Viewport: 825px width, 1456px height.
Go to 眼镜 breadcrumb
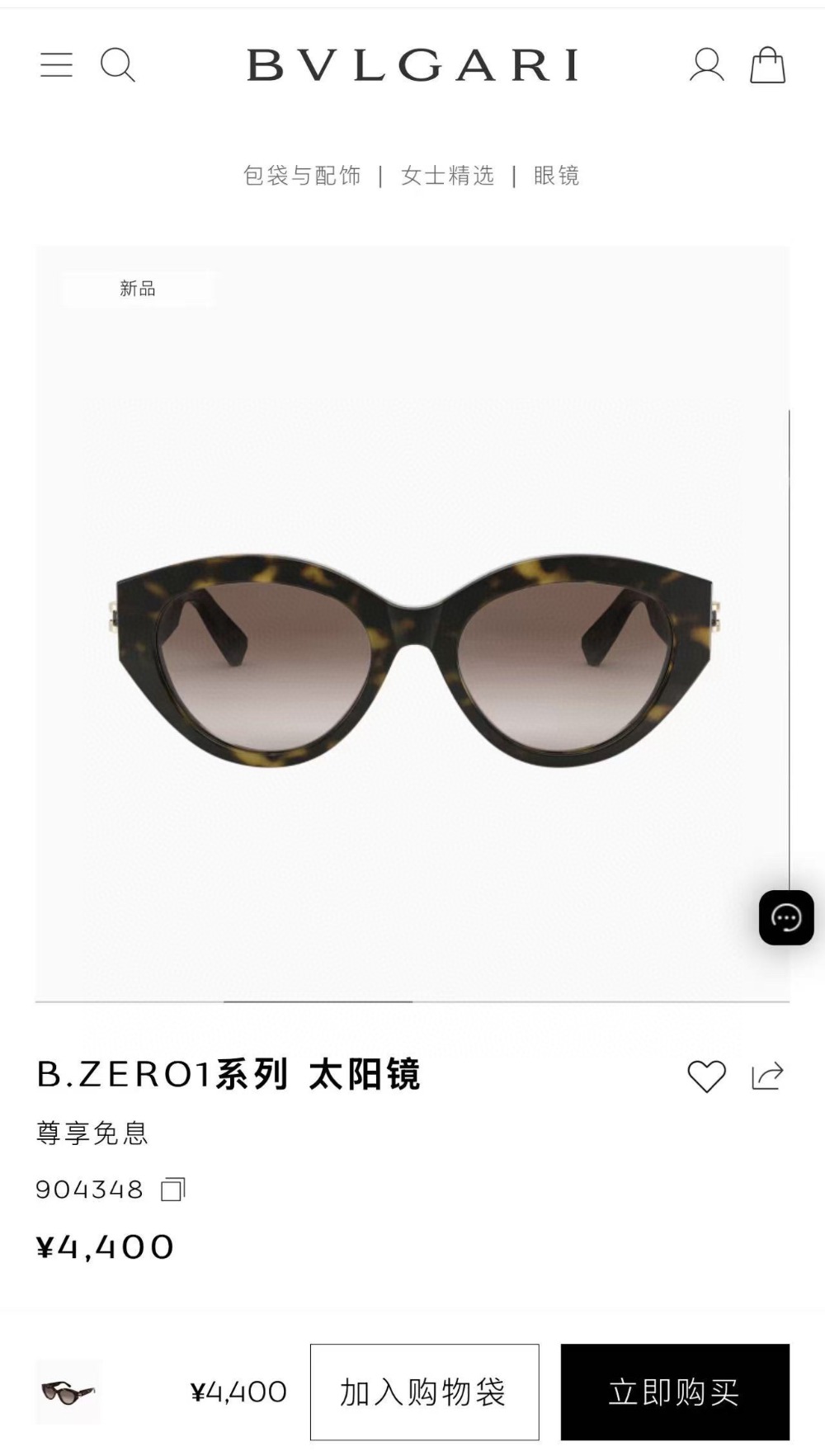click(557, 176)
